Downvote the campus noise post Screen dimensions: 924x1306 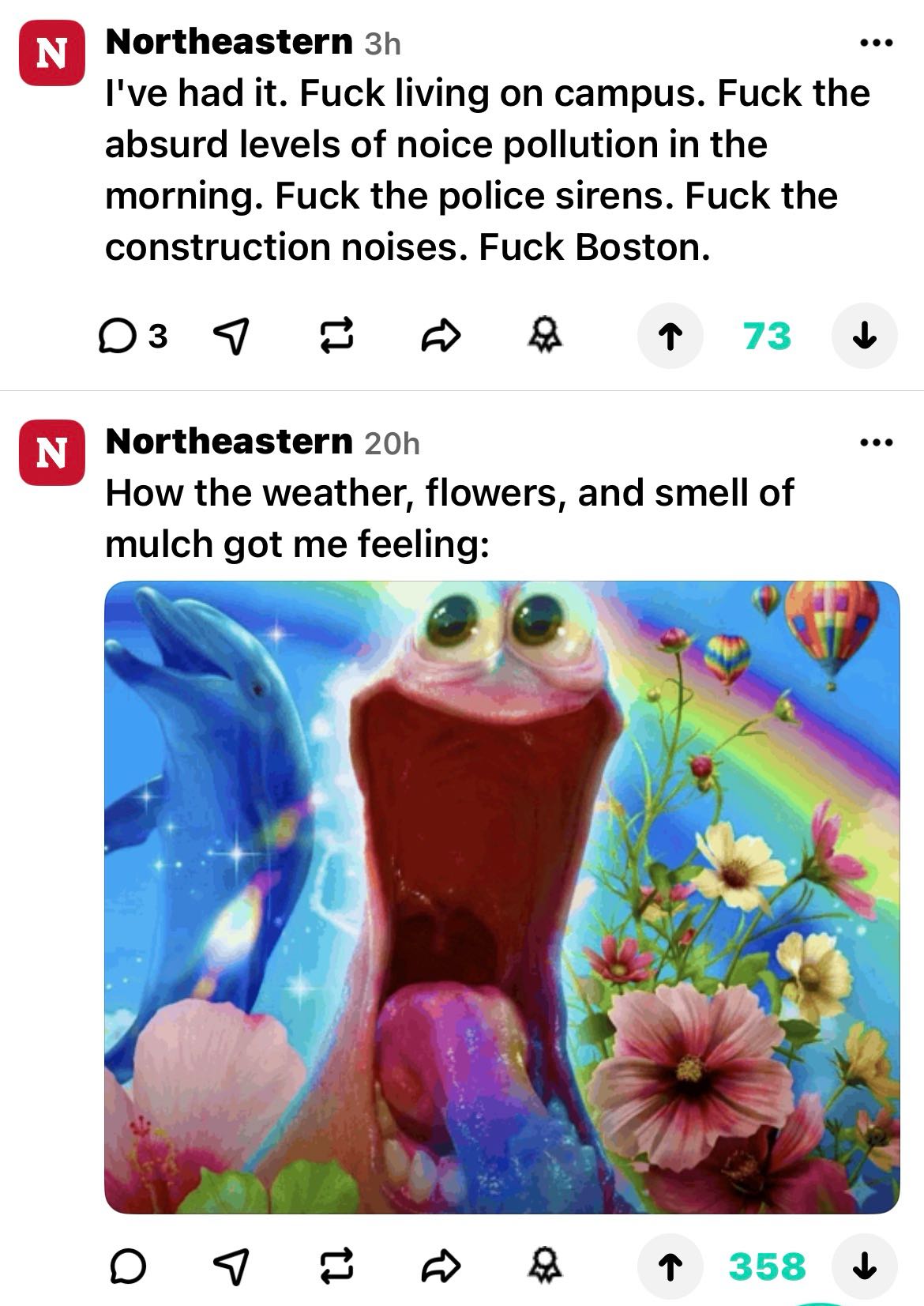tap(865, 337)
